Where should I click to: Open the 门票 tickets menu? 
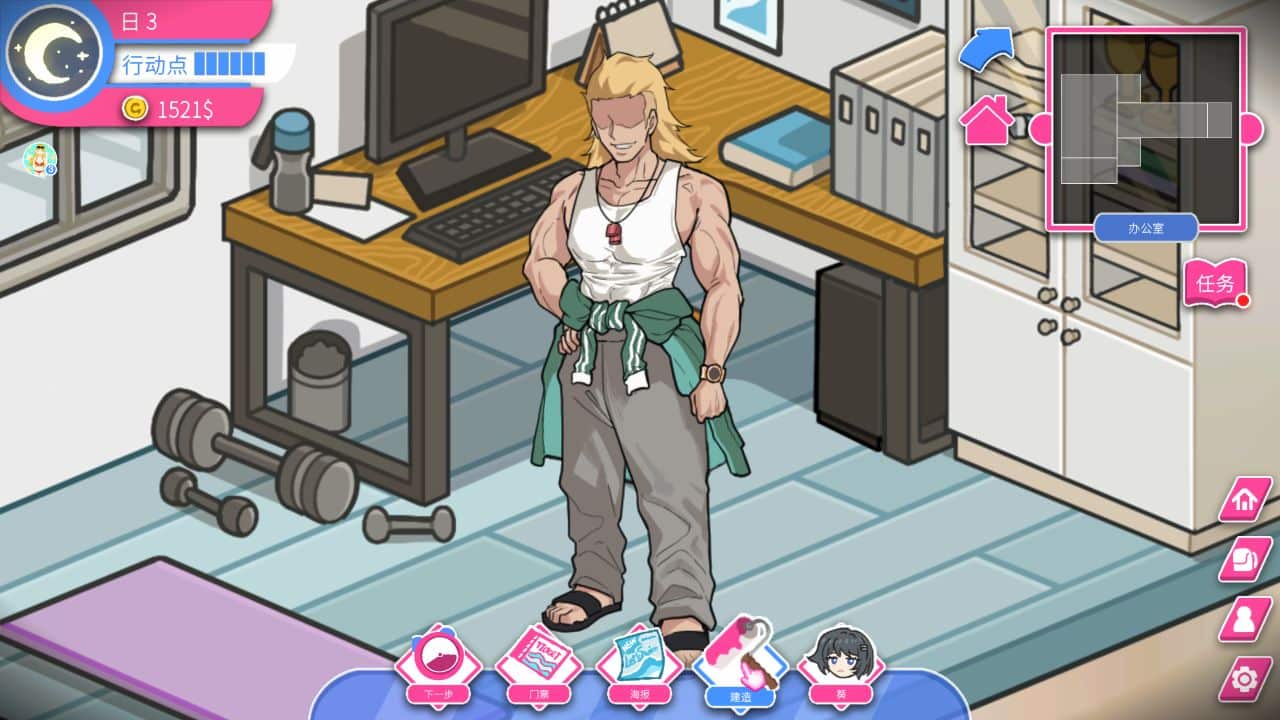tap(539, 663)
